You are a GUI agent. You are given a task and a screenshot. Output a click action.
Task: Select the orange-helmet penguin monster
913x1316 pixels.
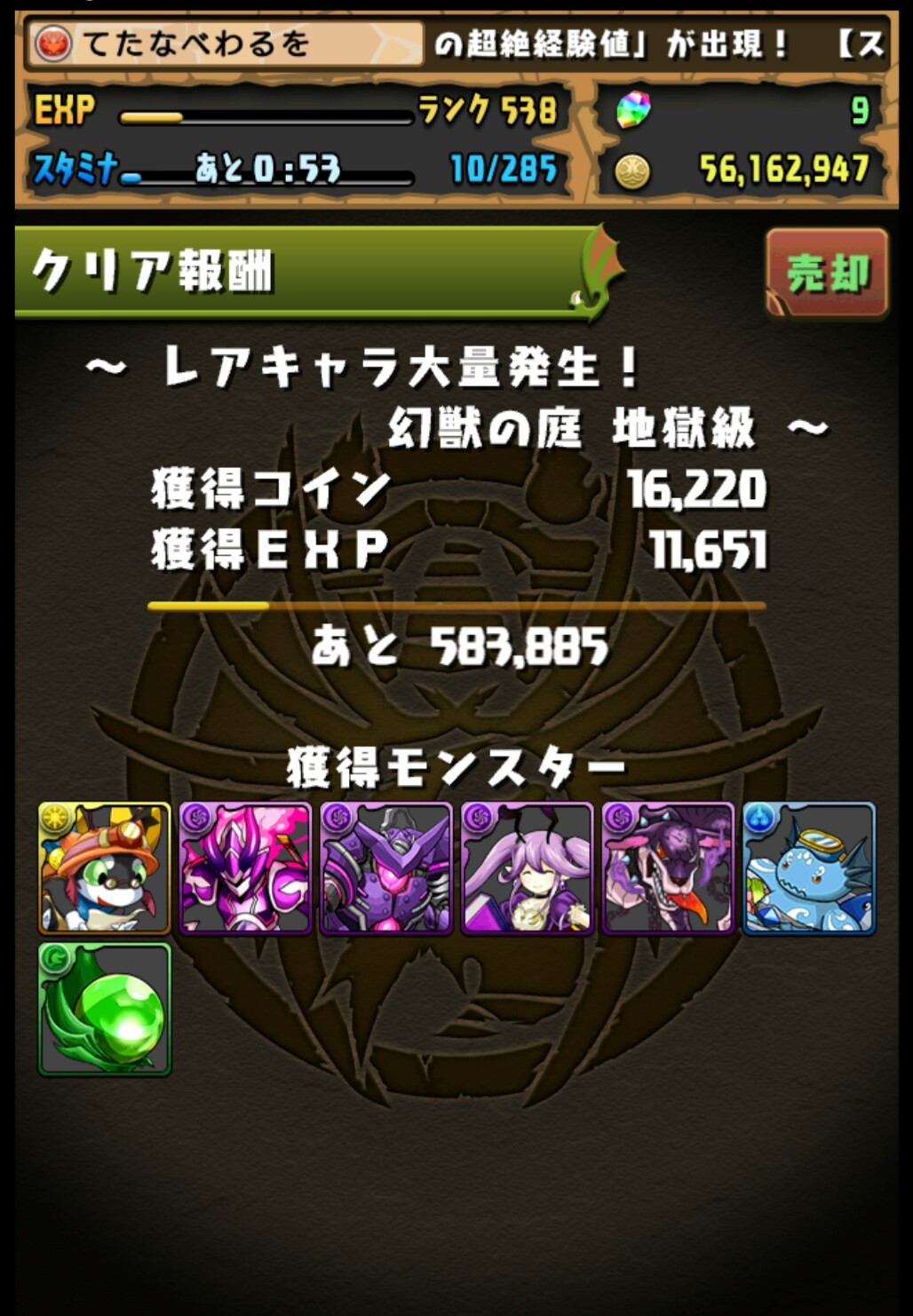(x=105, y=868)
